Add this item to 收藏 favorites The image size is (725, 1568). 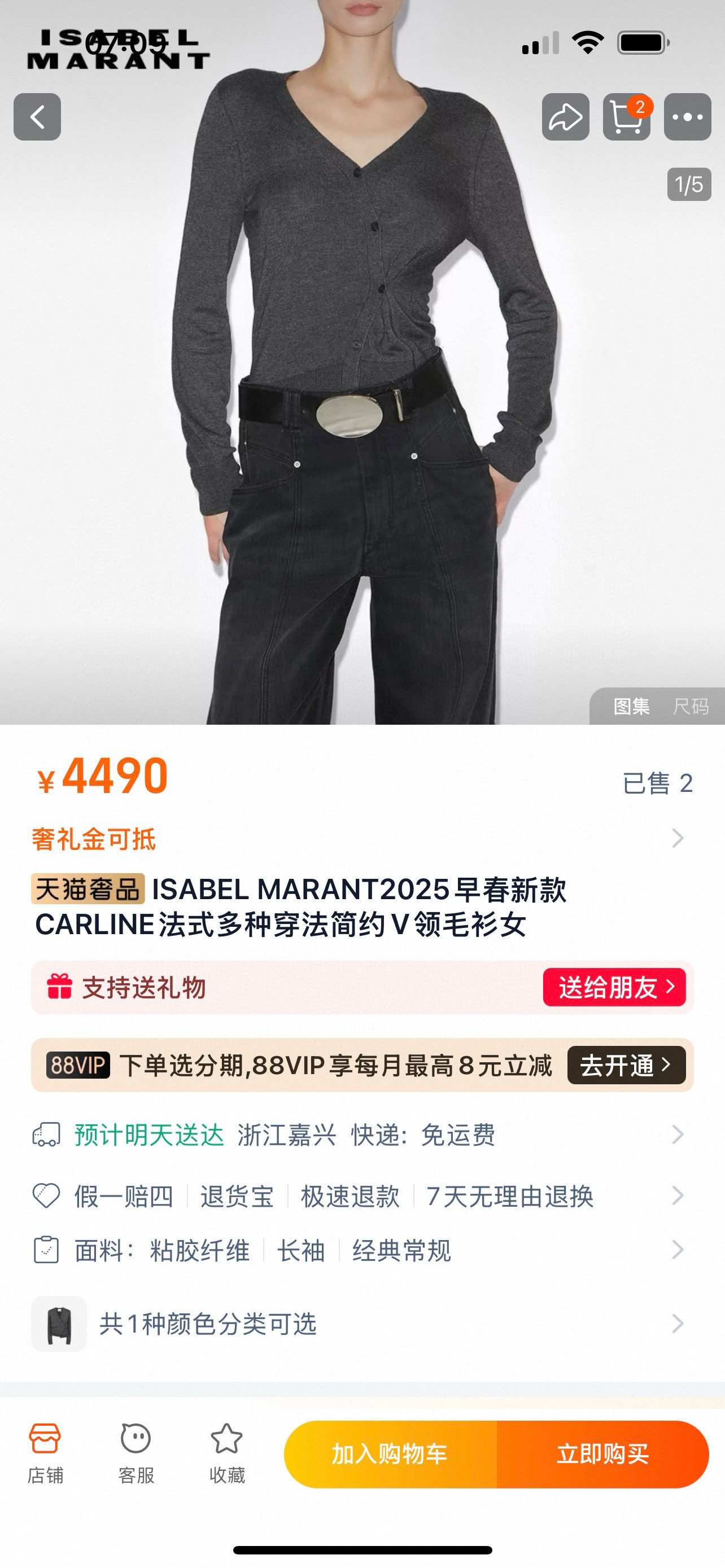(226, 1453)
